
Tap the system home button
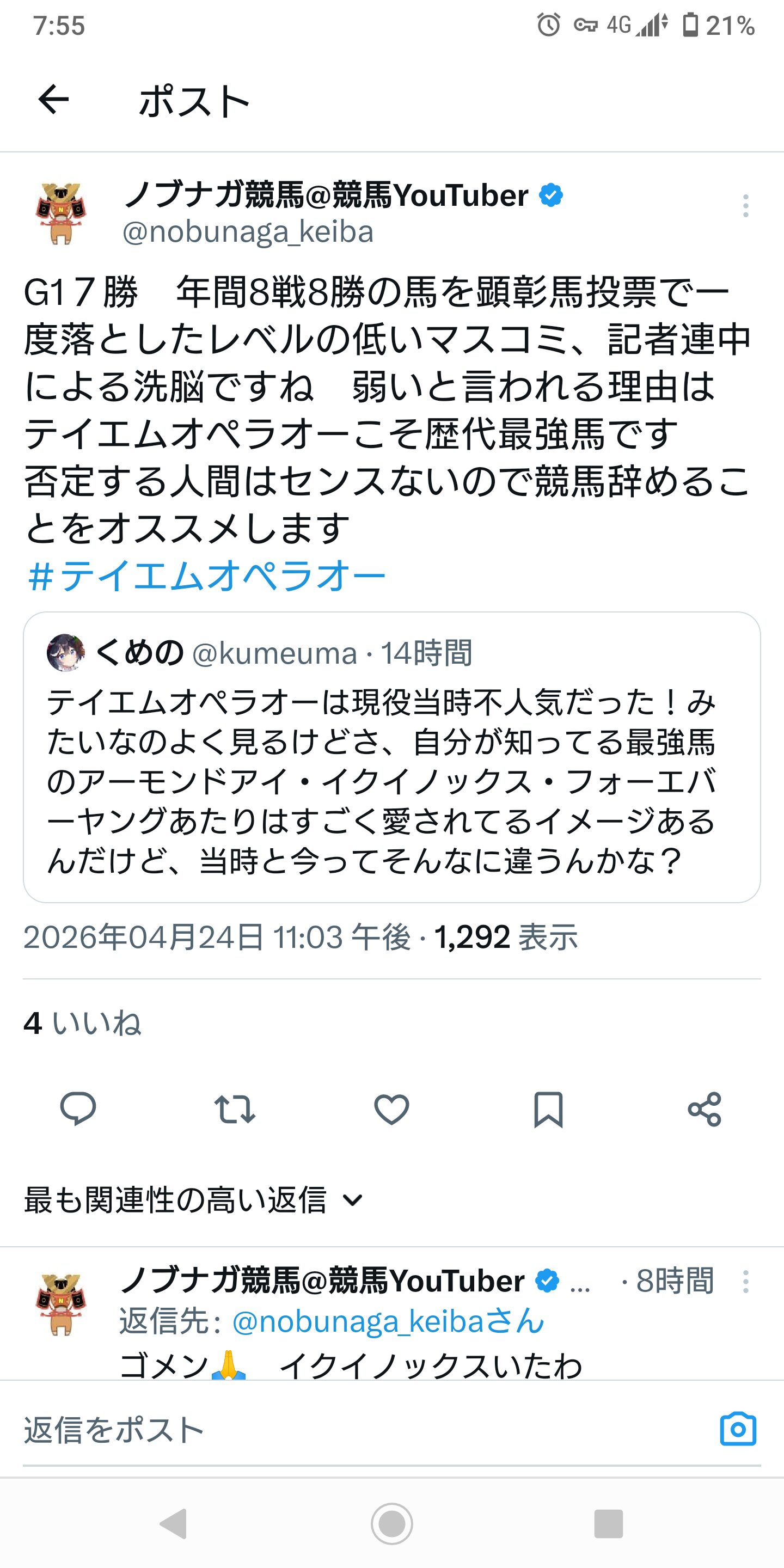(391, 1523)
